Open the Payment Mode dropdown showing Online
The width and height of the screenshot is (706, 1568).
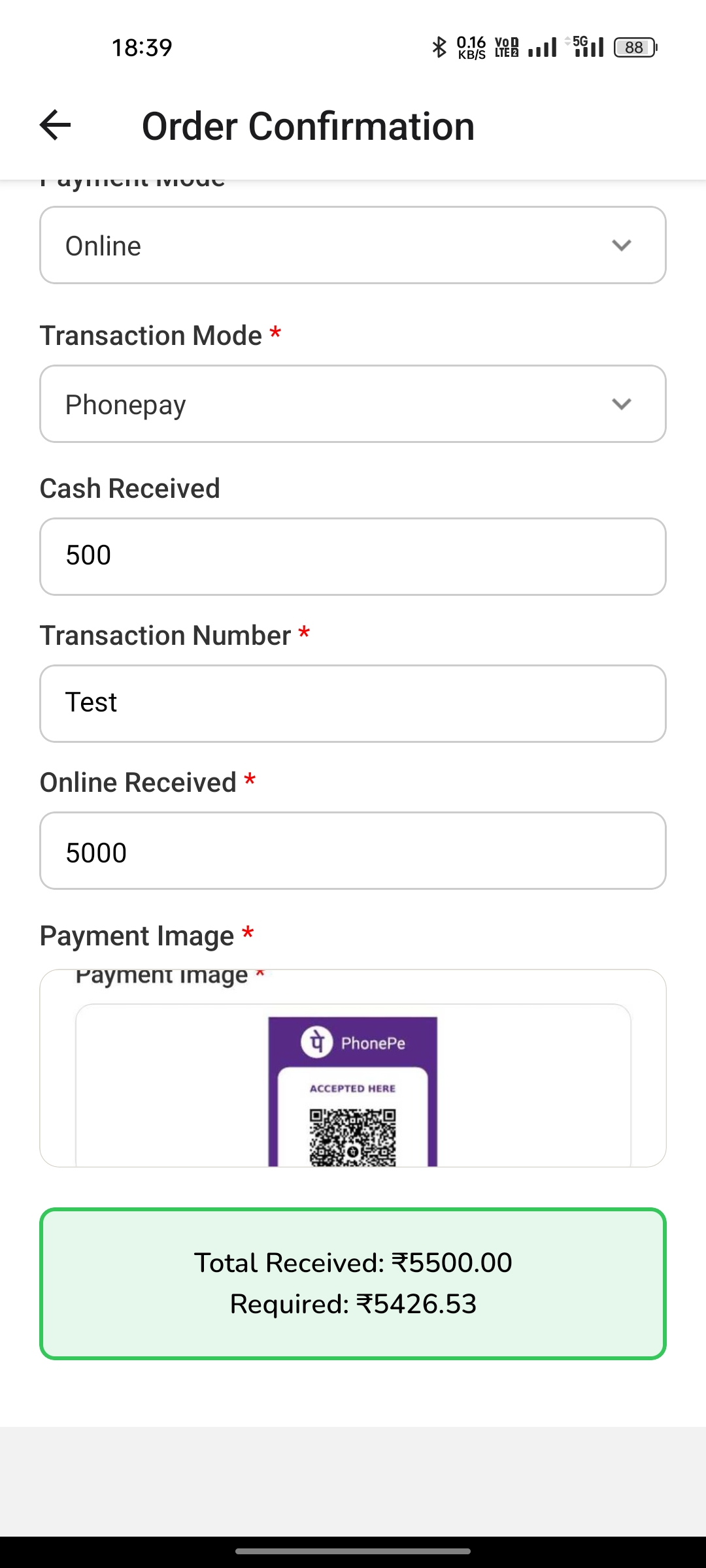(353, 246)
